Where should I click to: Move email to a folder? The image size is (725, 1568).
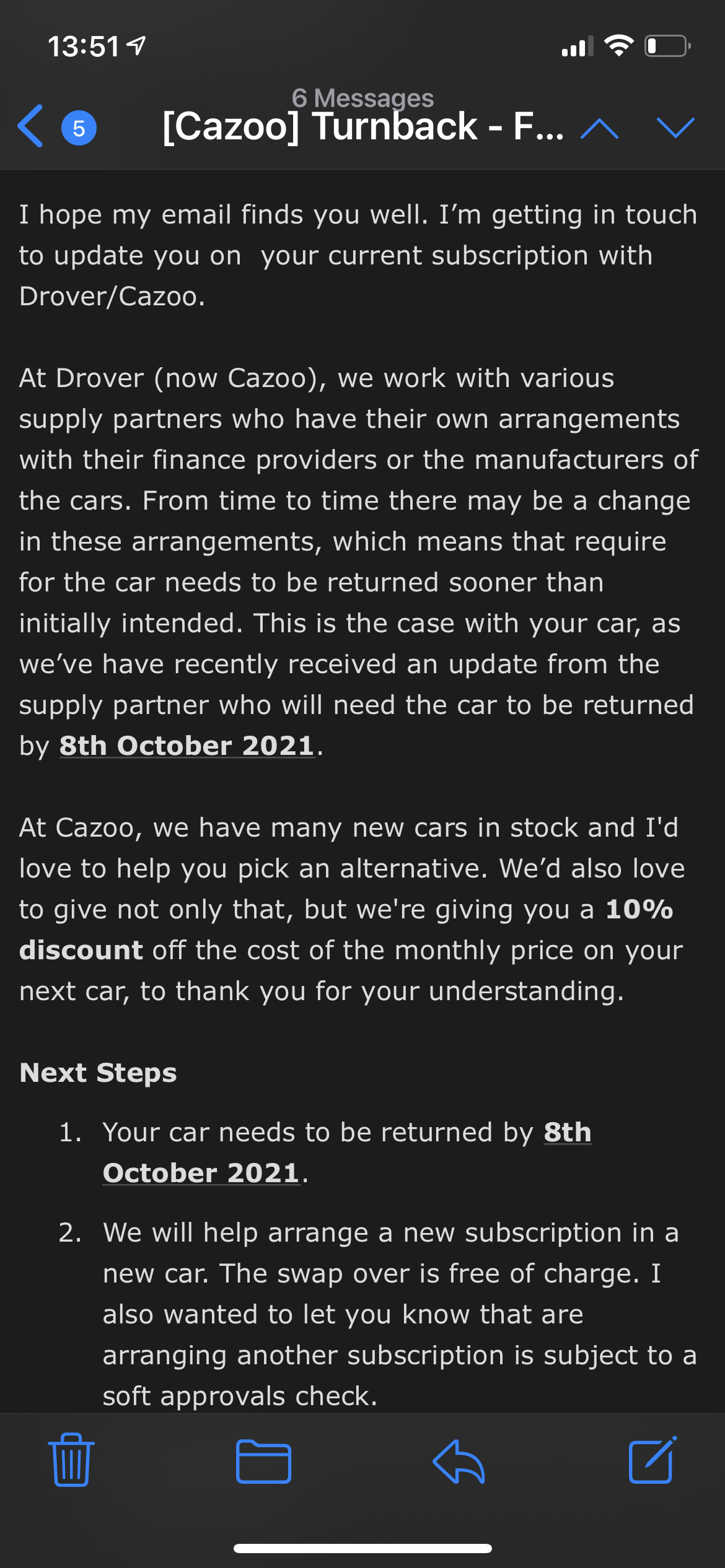click(x=263, y=1461)
